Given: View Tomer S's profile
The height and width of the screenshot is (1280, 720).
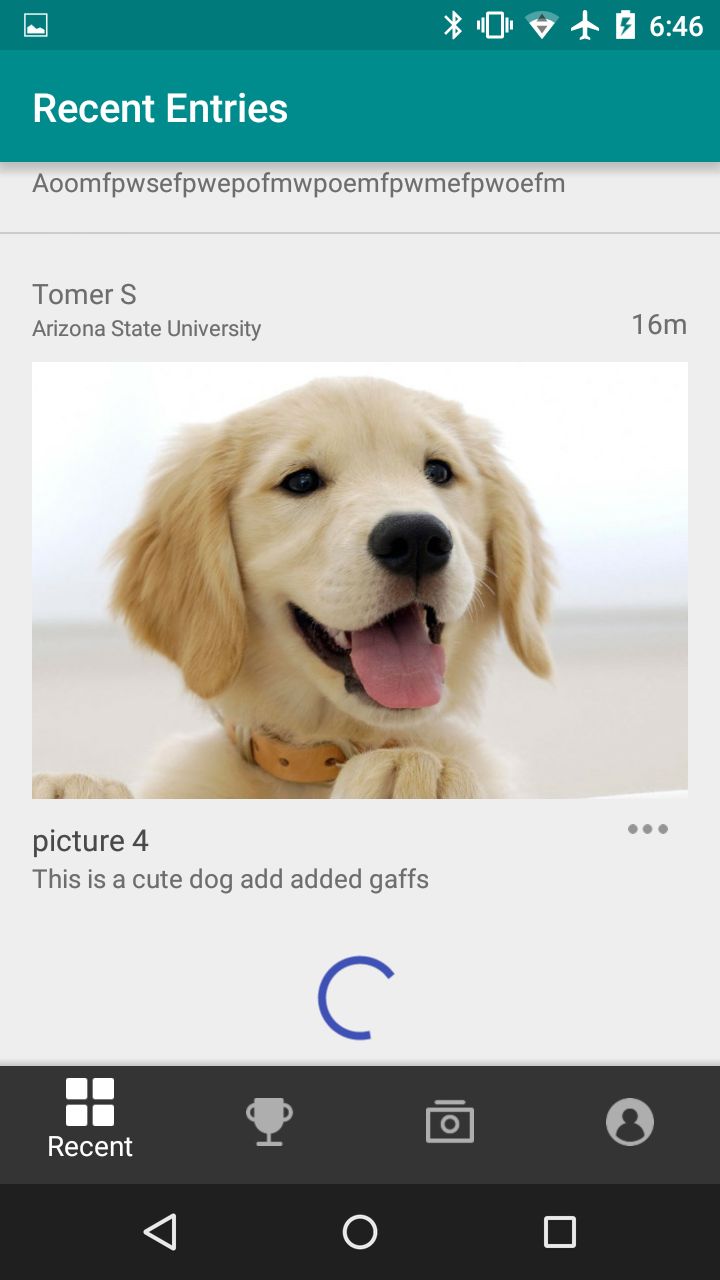Looking at the screenshot, I should coord(84,294).
